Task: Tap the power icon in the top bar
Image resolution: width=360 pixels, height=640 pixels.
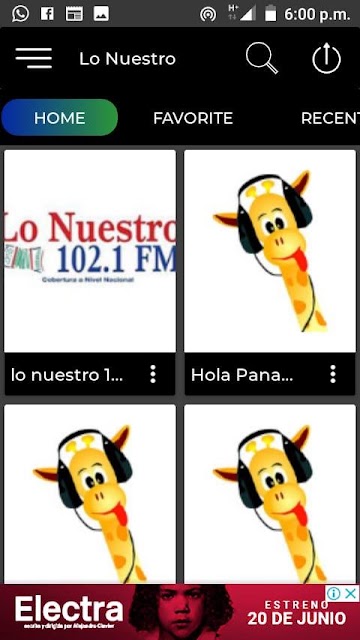Action: (326, 59)
